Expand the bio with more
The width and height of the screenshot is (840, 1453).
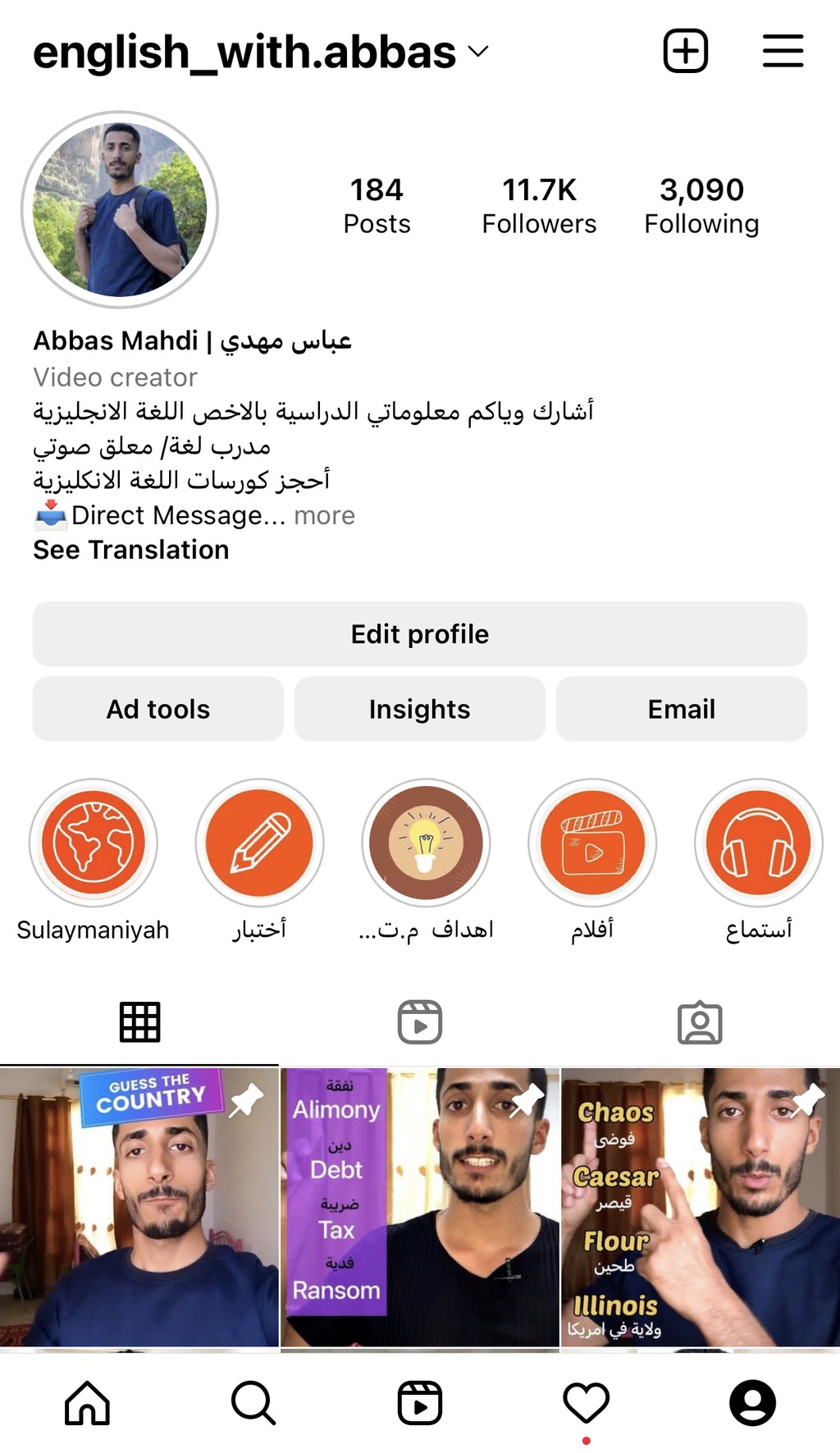325,515
